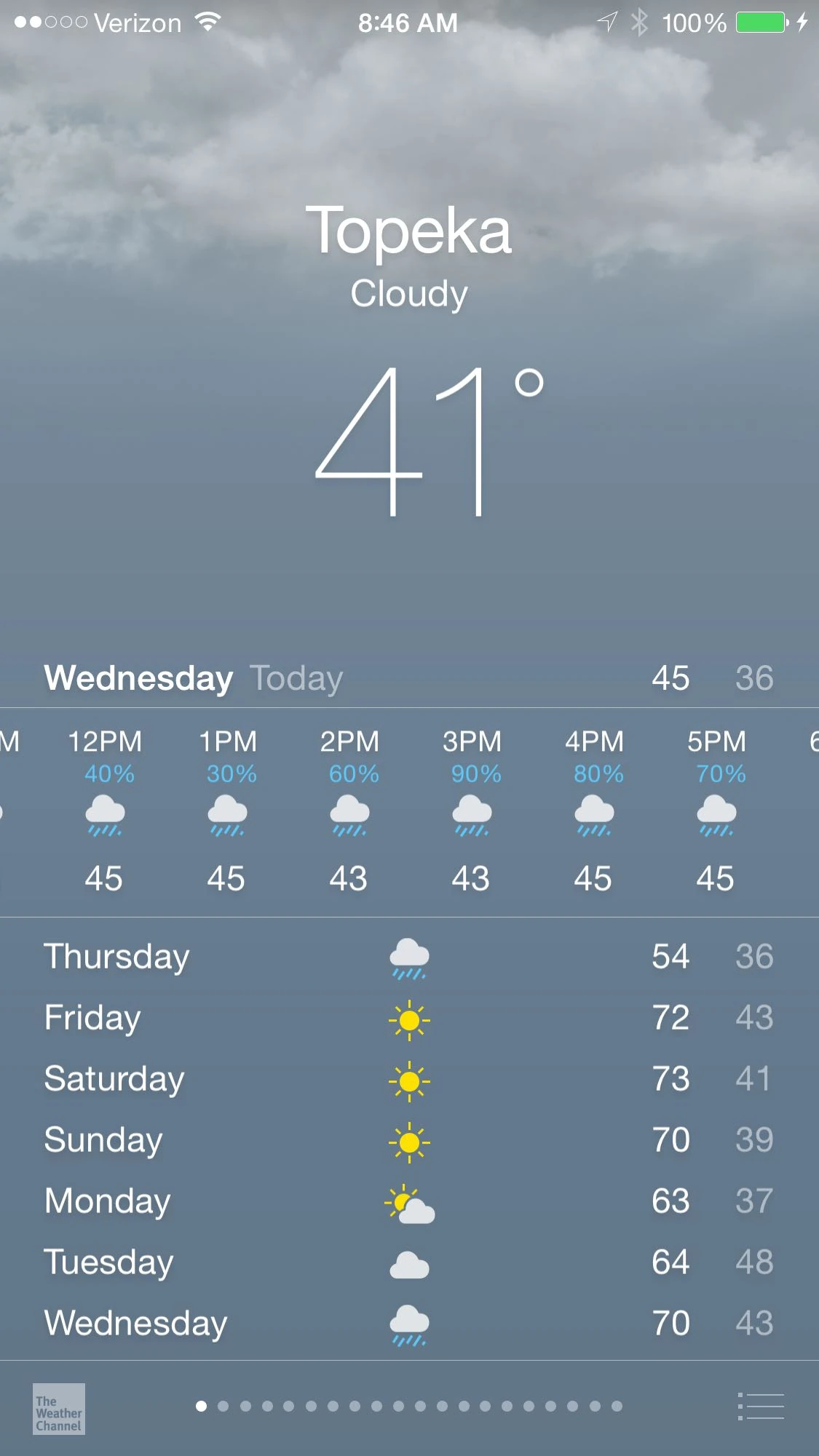Tap the battery indicator in status bar
Screen dimensions: 819x1456
[x=757, y=22]
